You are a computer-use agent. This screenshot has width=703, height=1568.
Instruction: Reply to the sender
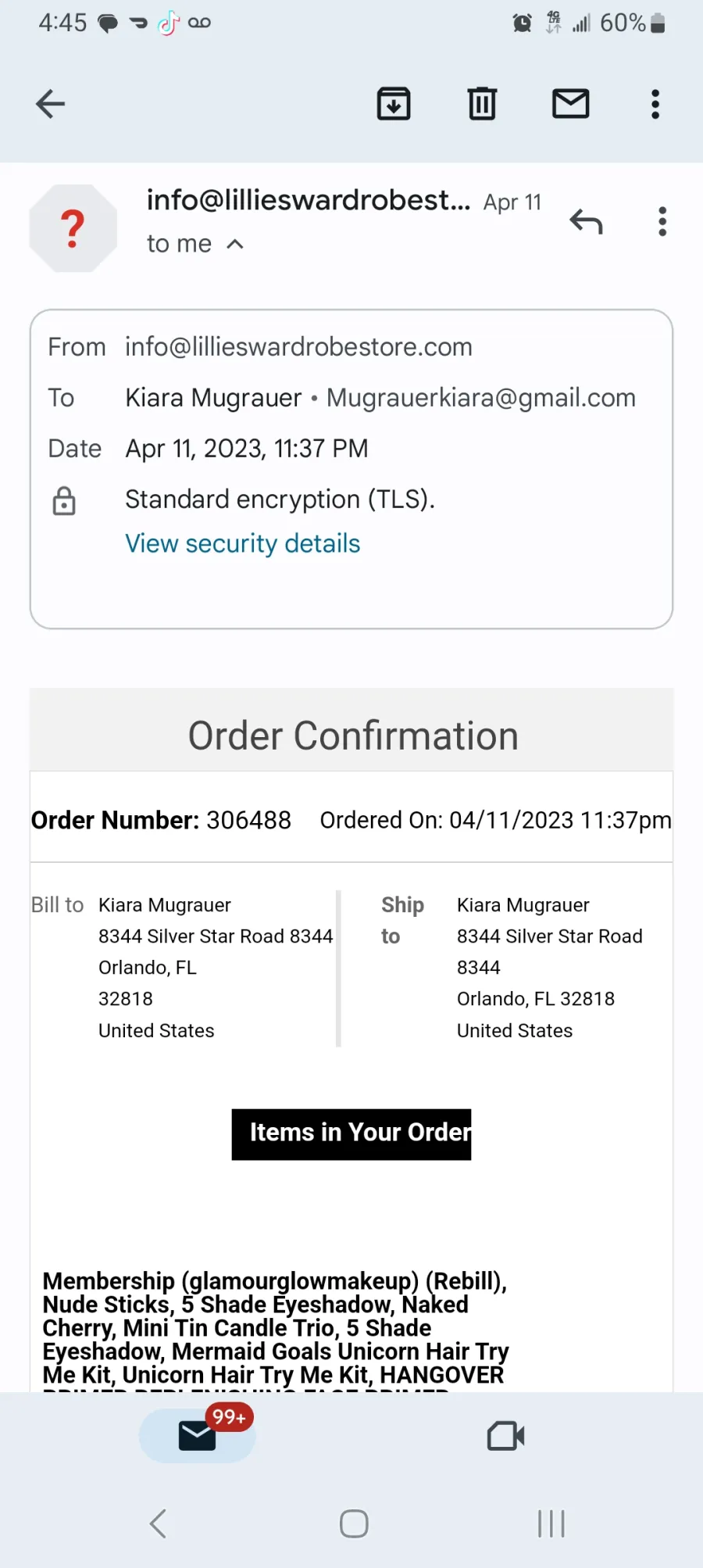tap(586, 222)
